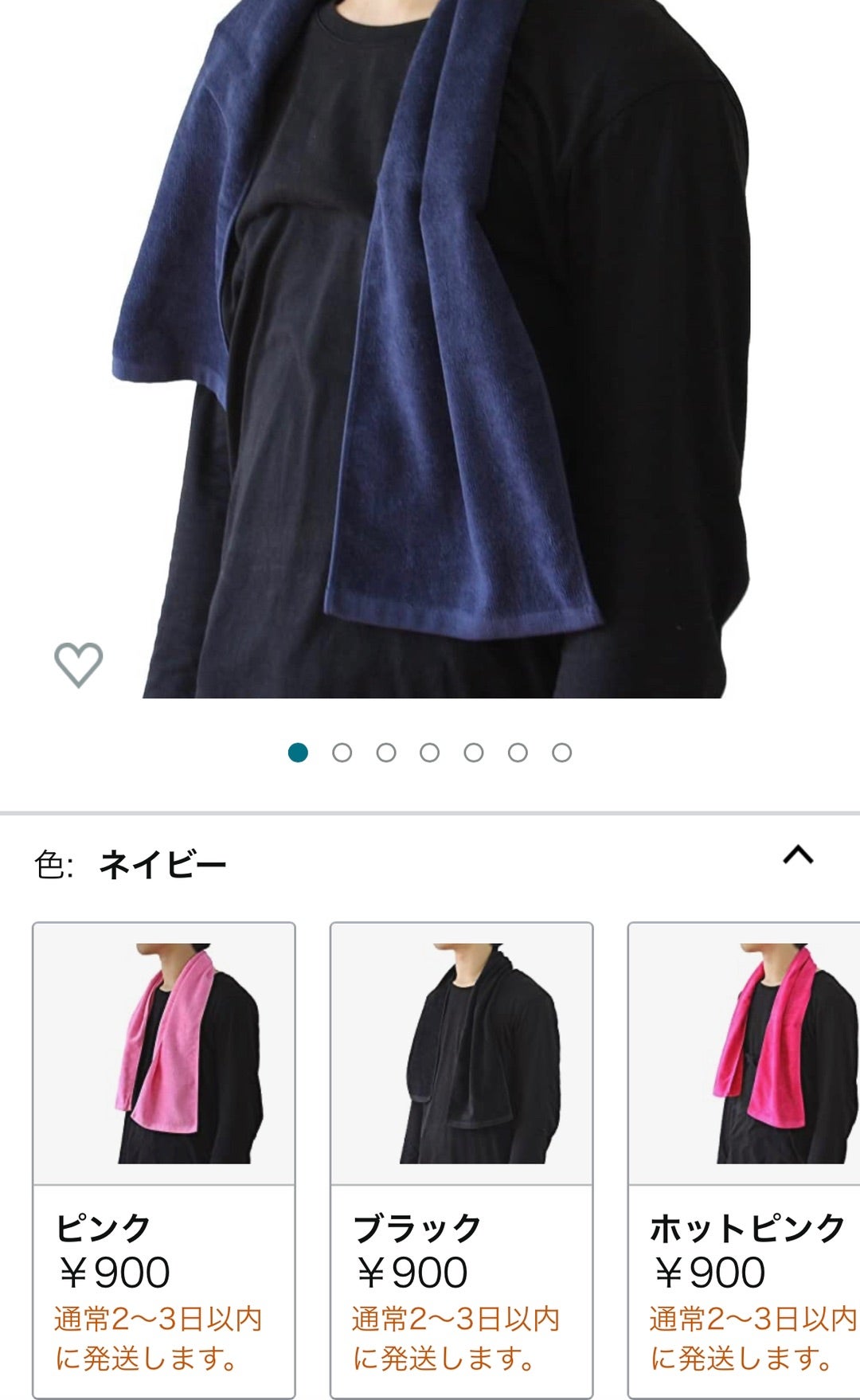Screen dimensions: 860x1400
Task: Select the first image carousel dot
Action: [x=299, y=750]
